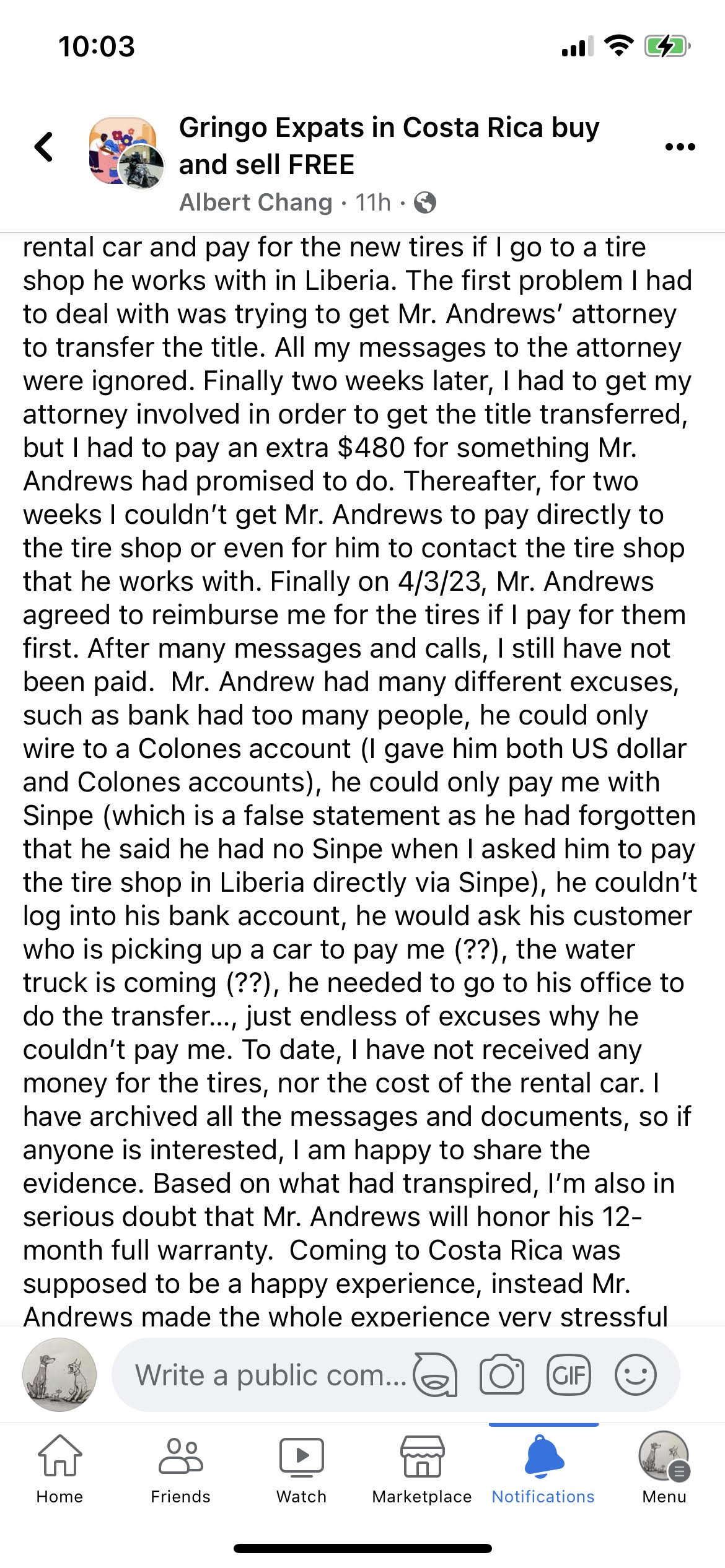Select the Notifications tab
Viewport: 725px width, 1568px height.
(543, 1470)
